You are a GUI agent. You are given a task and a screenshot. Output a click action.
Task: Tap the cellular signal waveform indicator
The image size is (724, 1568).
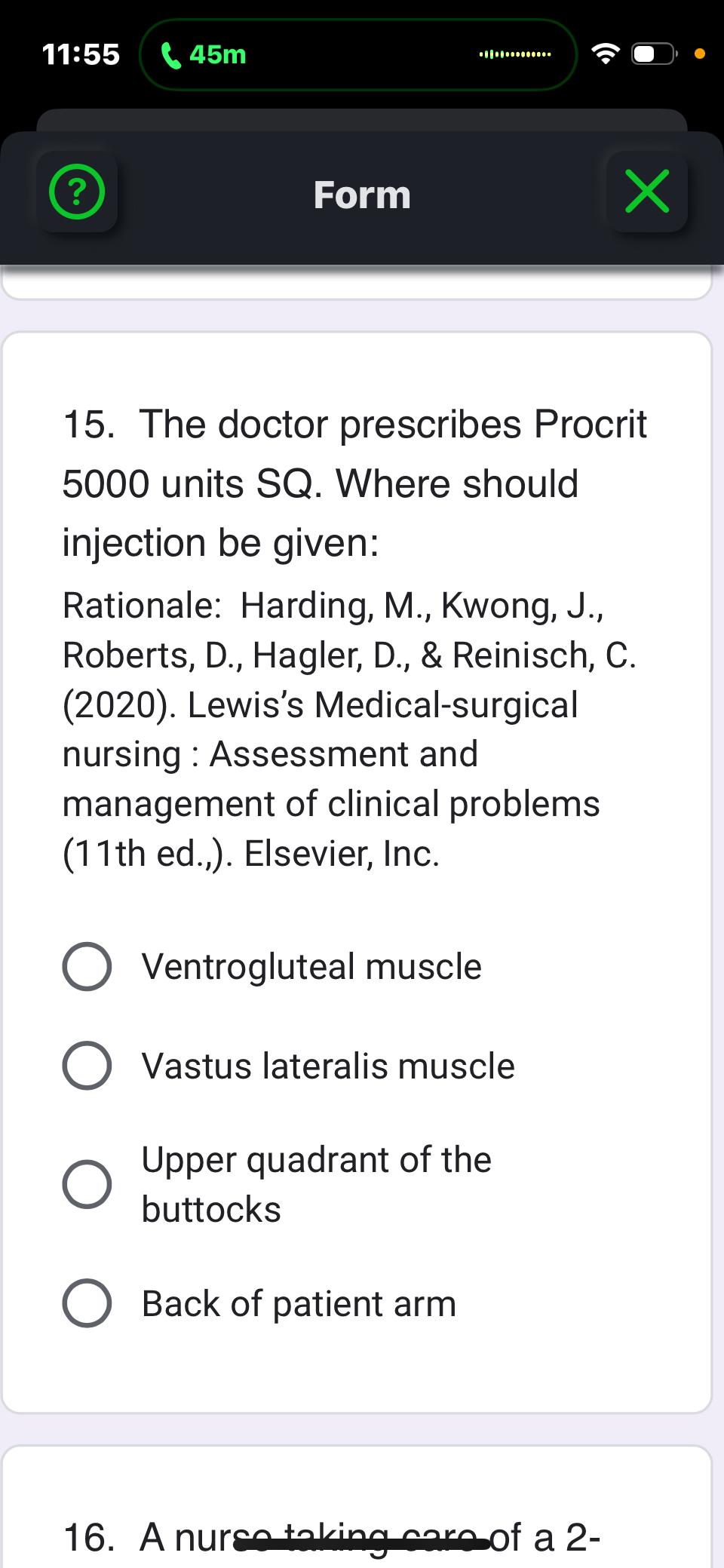[x=515, y=54]
